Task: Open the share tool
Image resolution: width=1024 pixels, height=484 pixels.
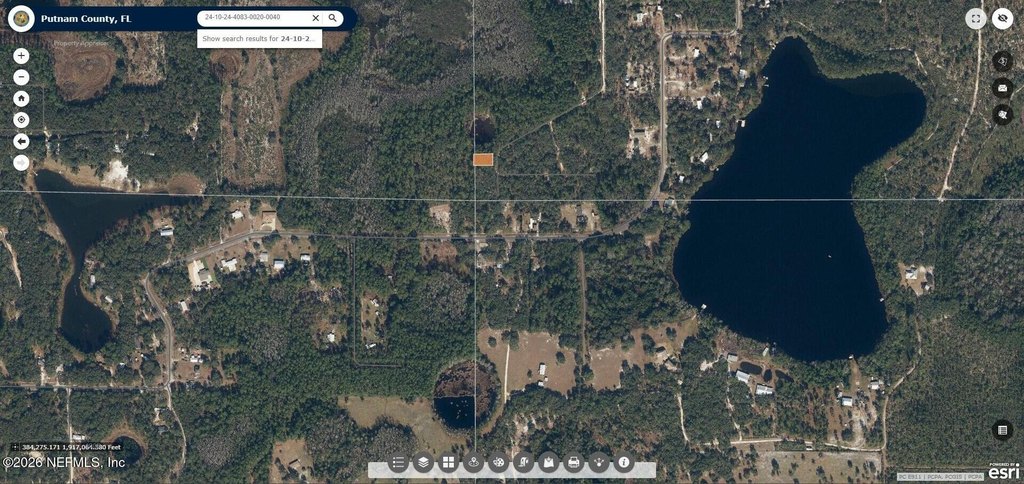Action: [x=599, y=463]
